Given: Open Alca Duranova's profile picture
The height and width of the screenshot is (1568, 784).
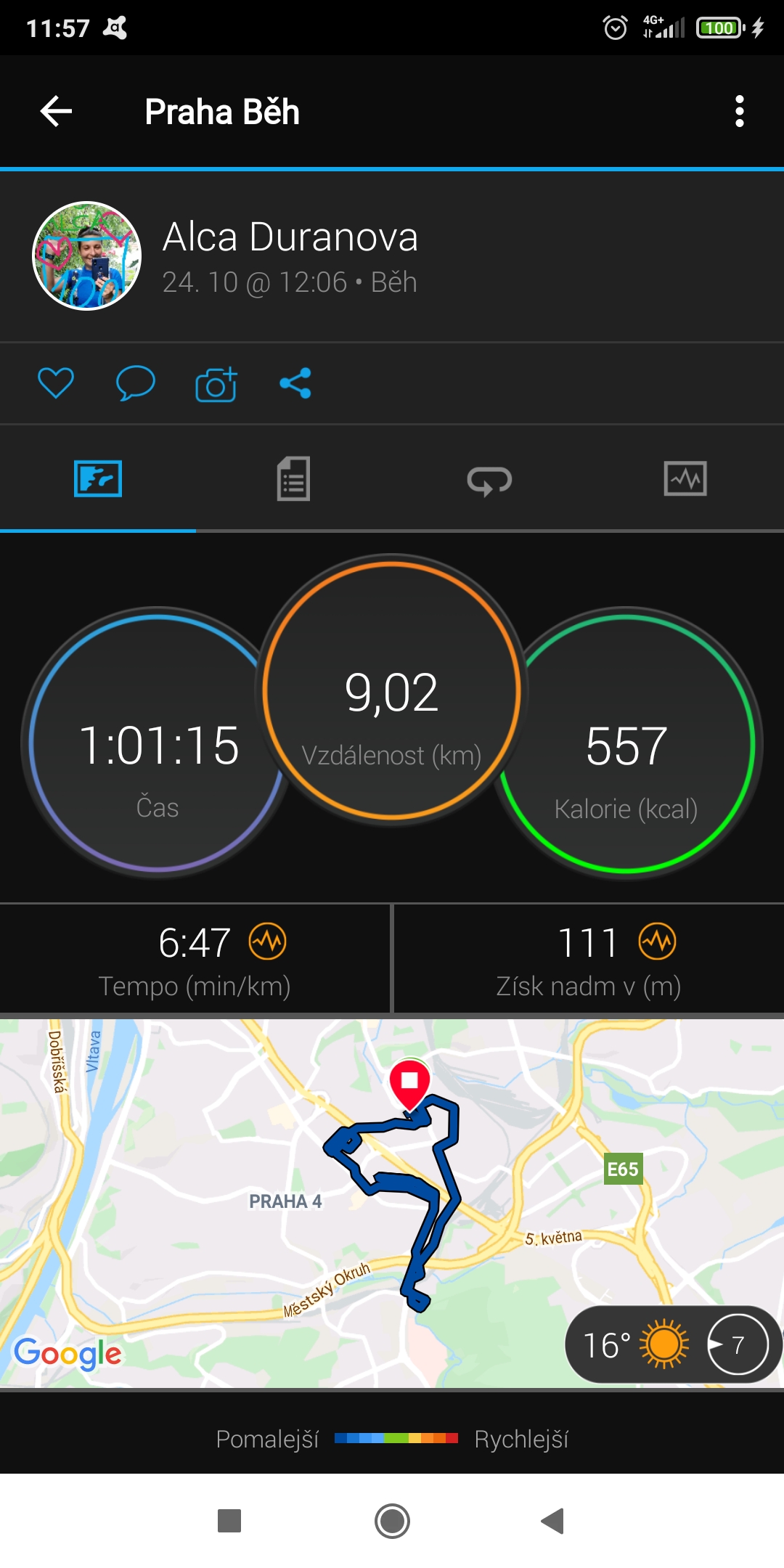Looking at the screenshot, I should pos(87,256).
